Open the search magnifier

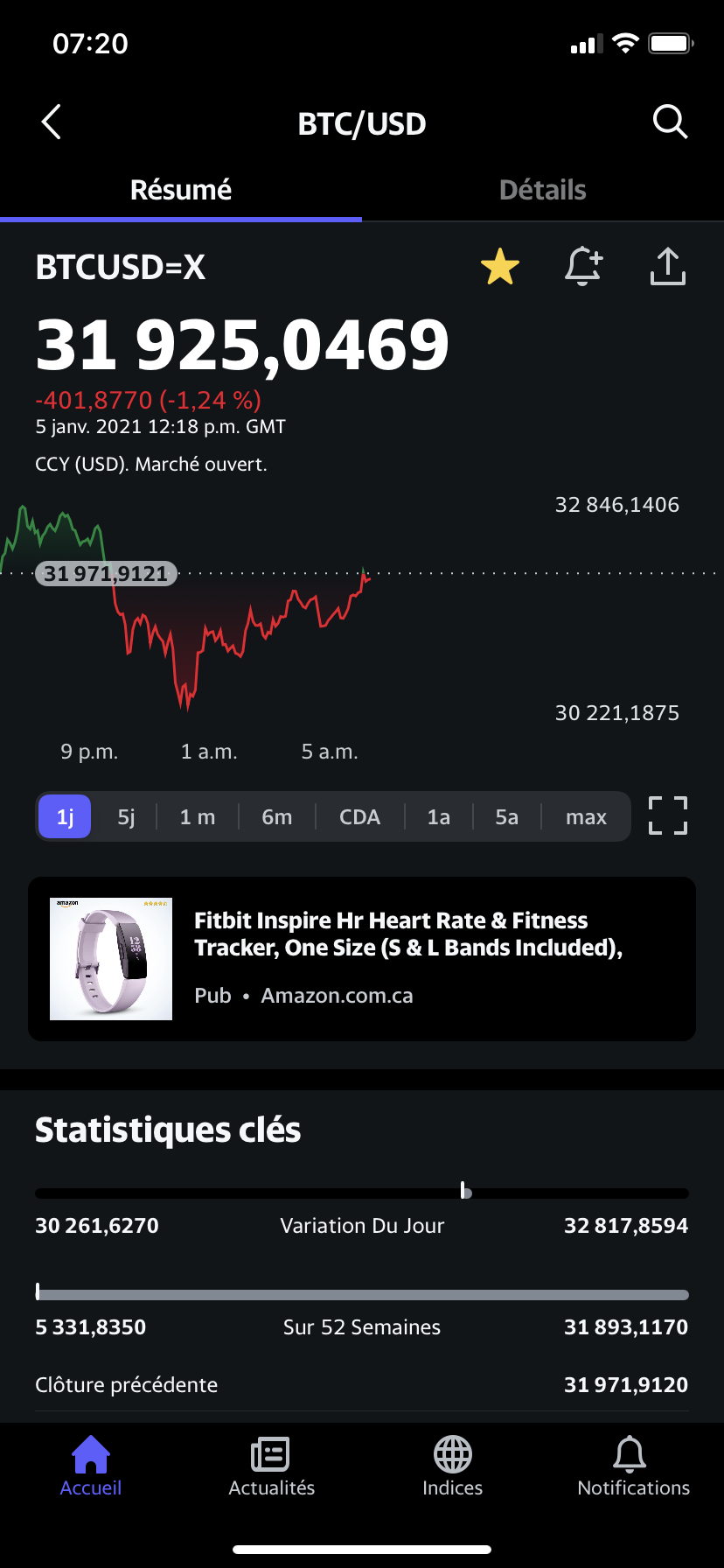670,122
